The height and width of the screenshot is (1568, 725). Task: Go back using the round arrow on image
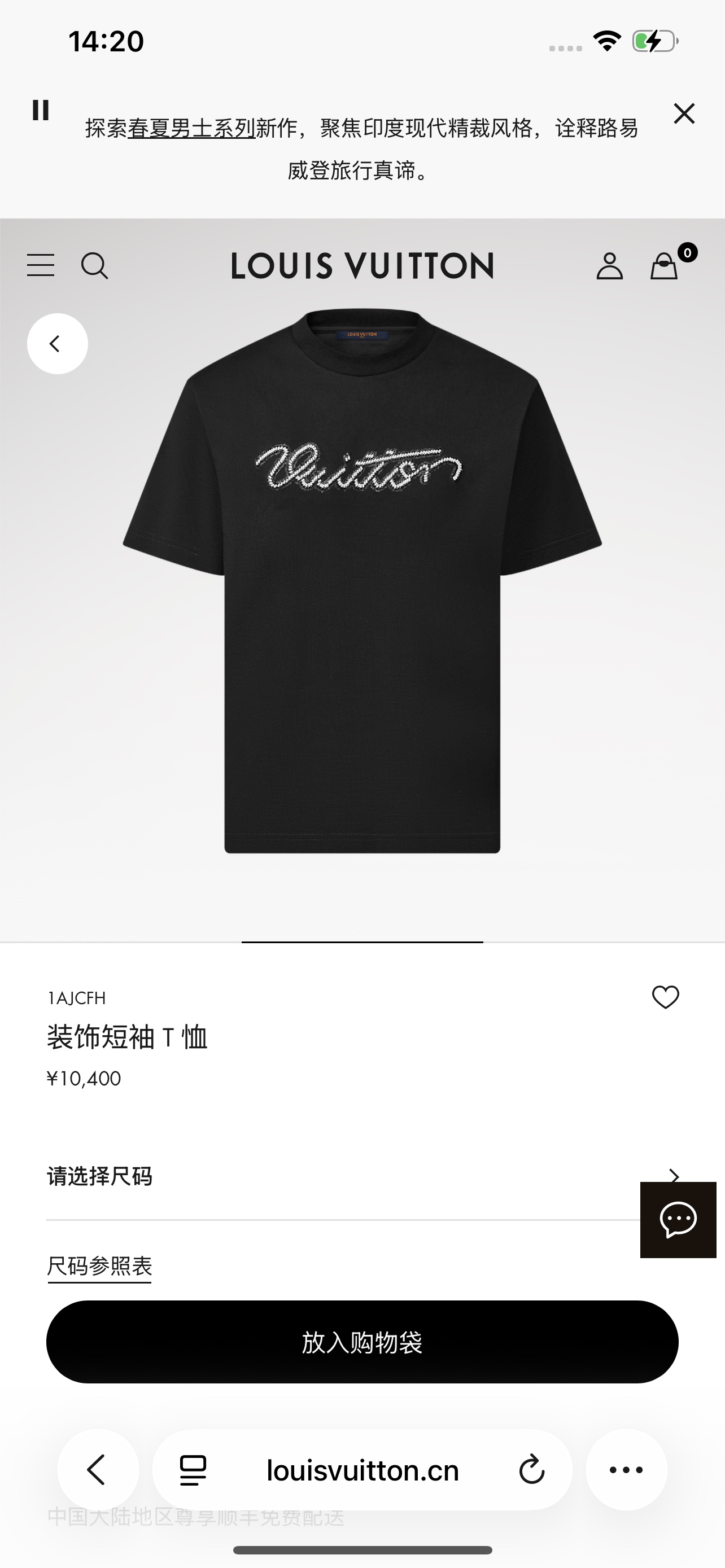(x=57, y=344)
